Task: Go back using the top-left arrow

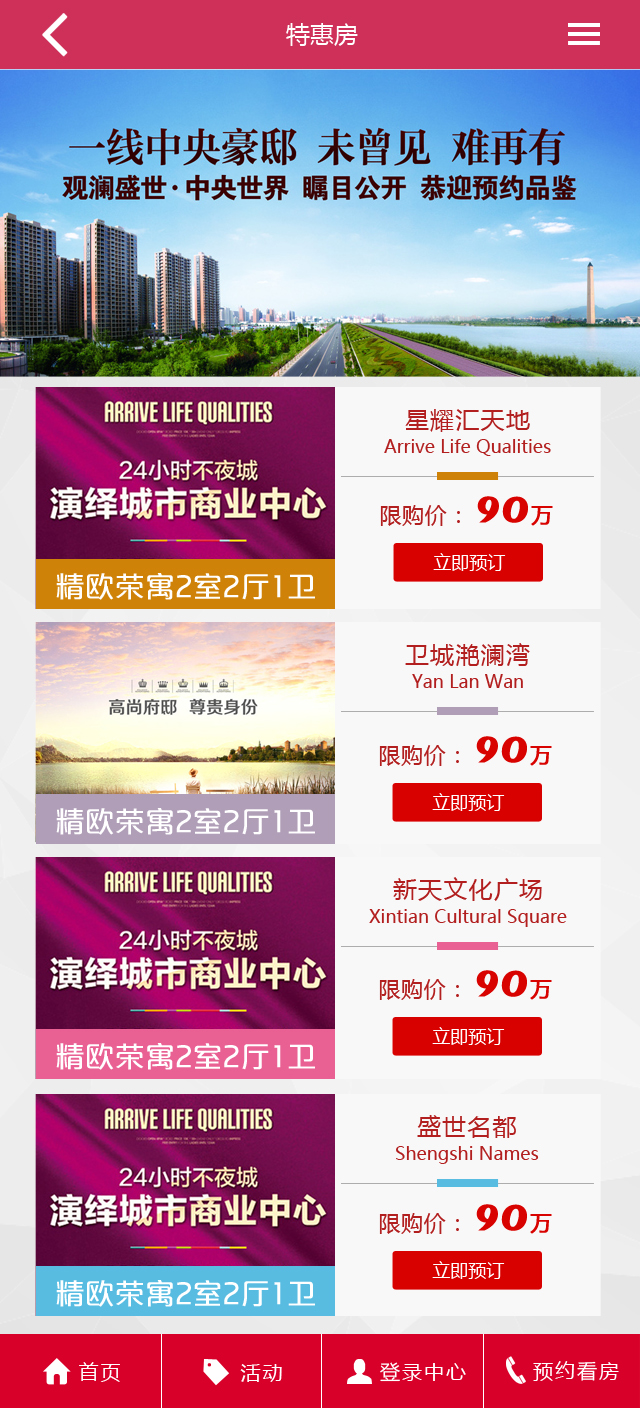Action: pyautogui.click(x=55, y=35)
